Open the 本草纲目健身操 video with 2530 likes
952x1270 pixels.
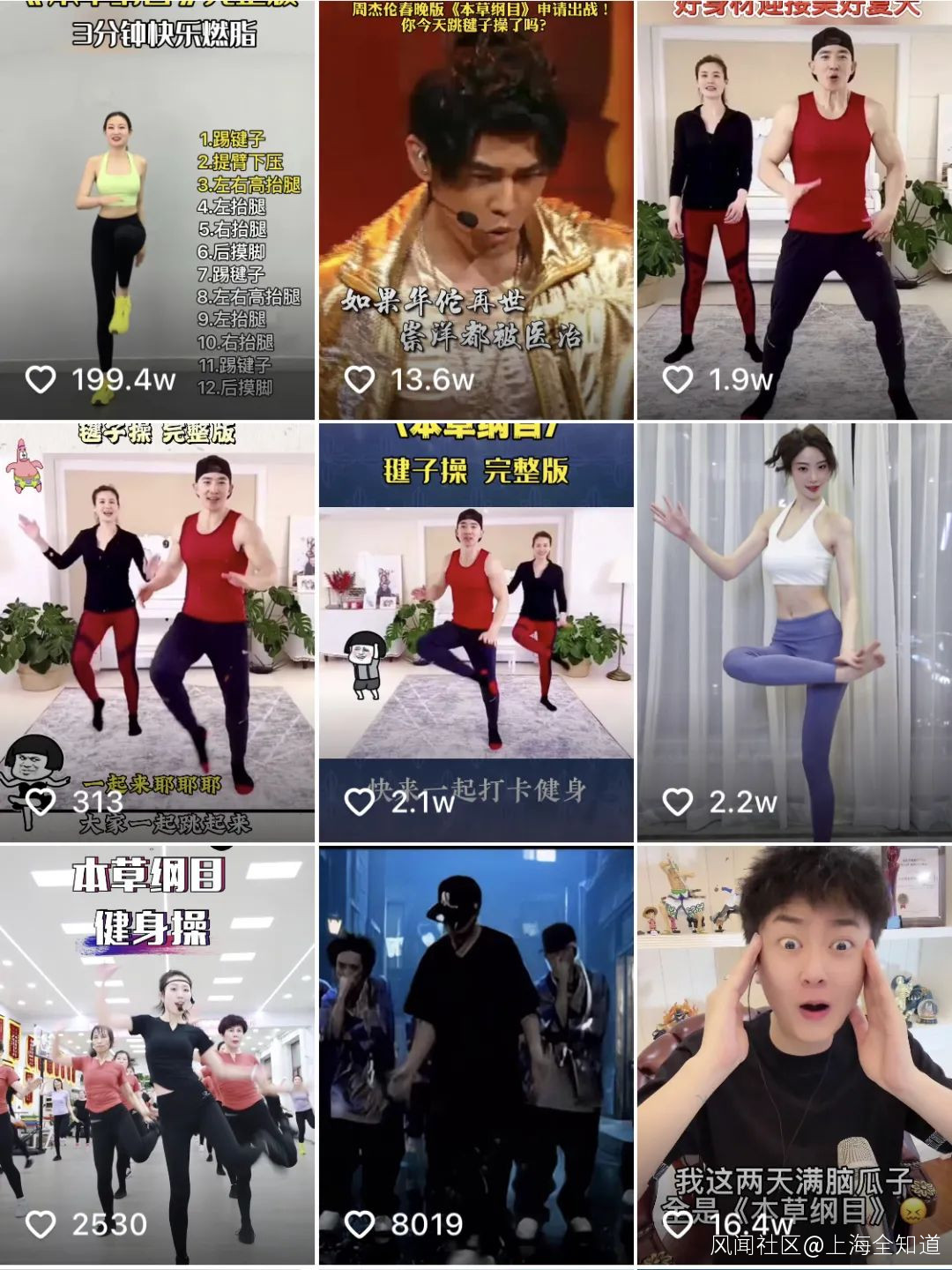(157, 1054)
